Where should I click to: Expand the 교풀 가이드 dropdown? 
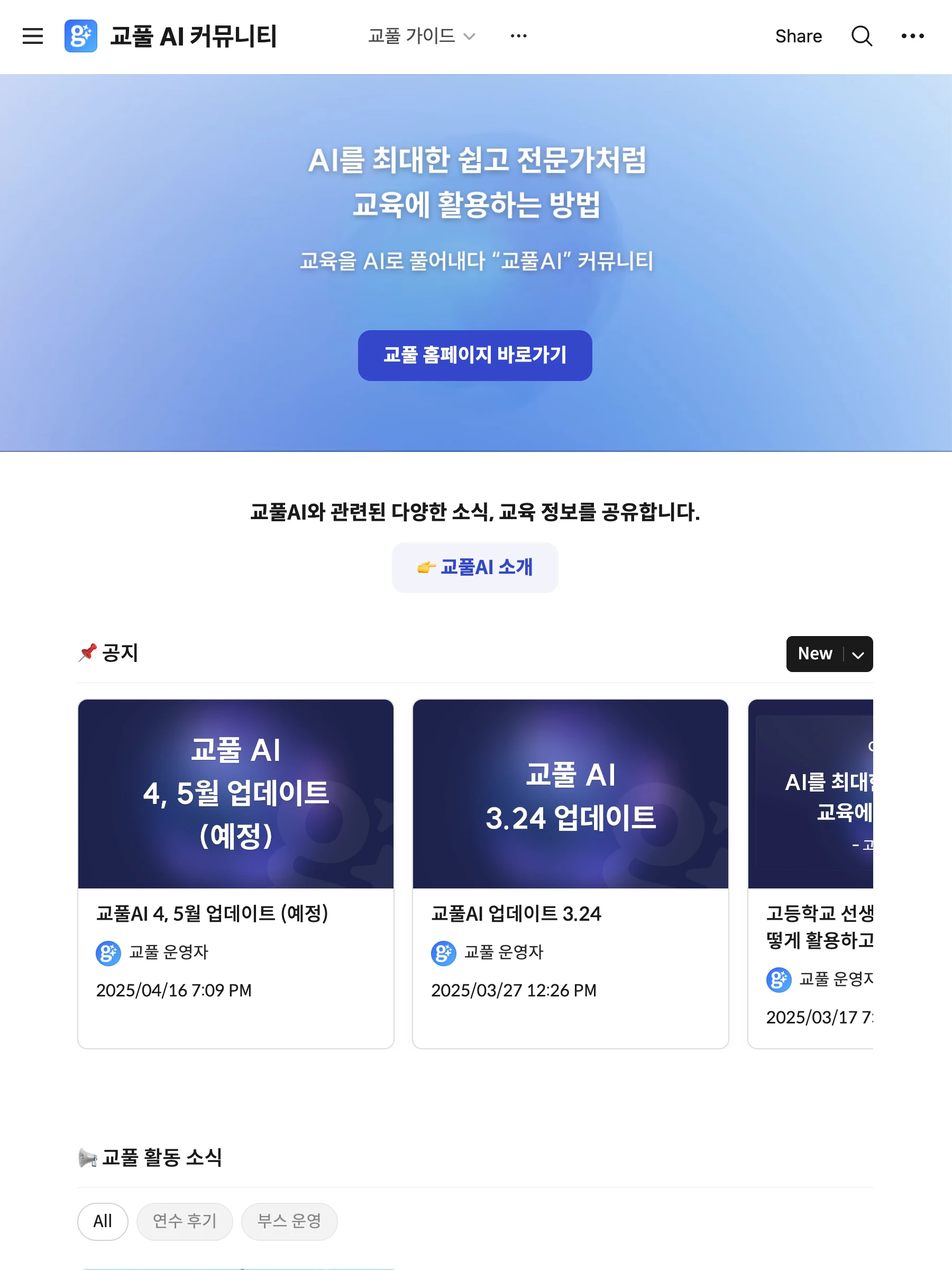click(x=421, y=36)
